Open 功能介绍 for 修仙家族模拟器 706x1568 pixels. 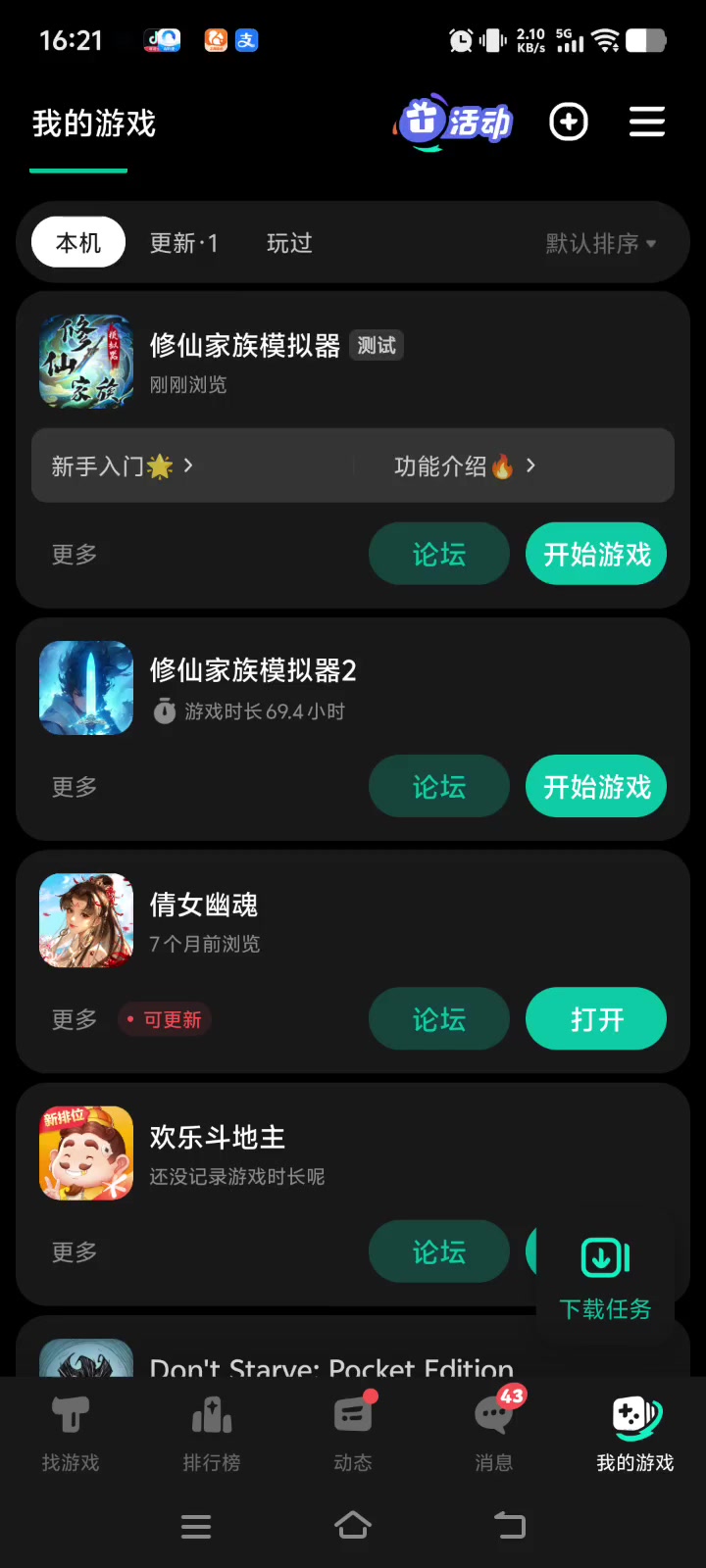(465, 466)
